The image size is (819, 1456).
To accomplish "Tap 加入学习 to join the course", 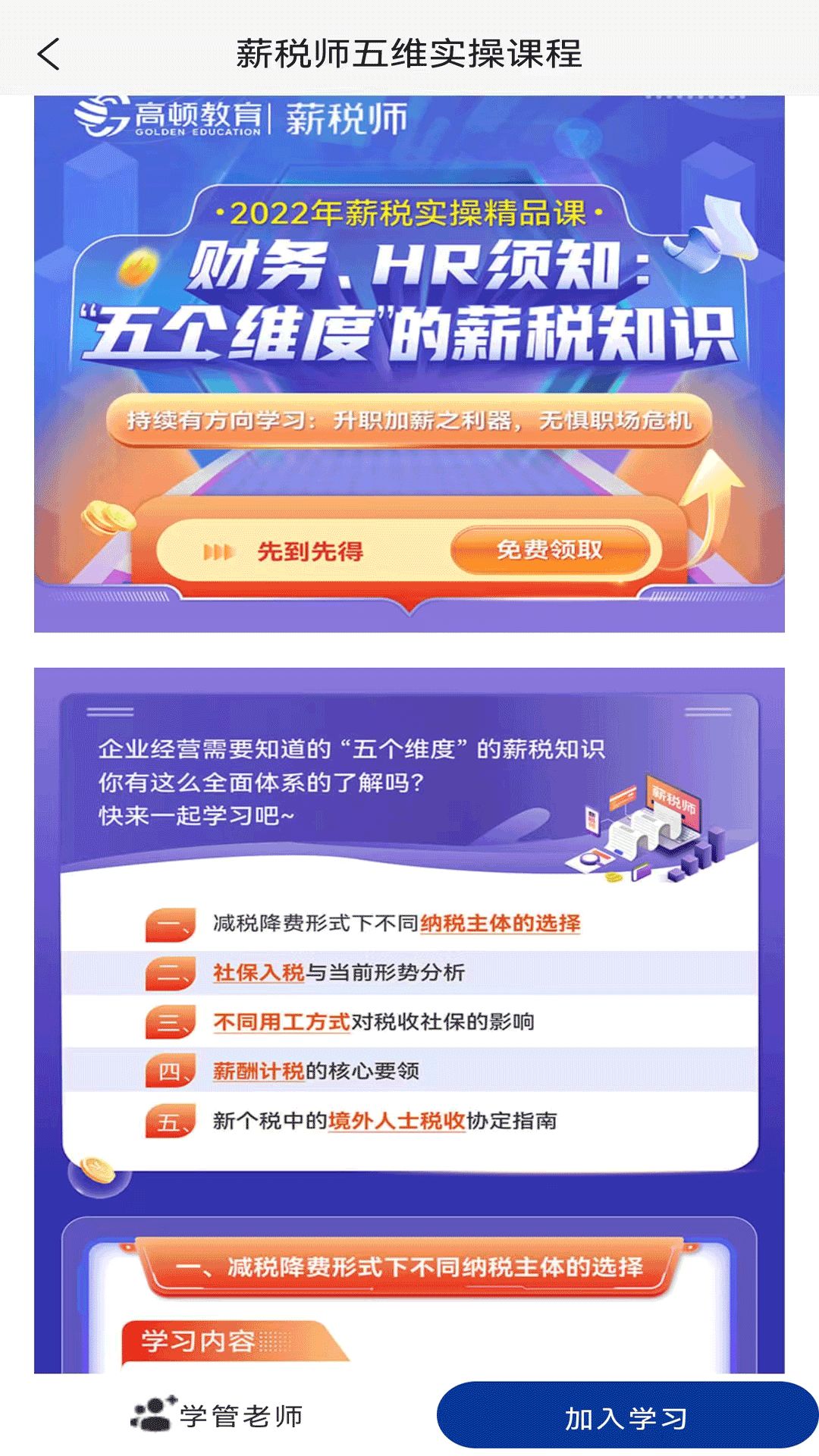I will [626, 1417].
